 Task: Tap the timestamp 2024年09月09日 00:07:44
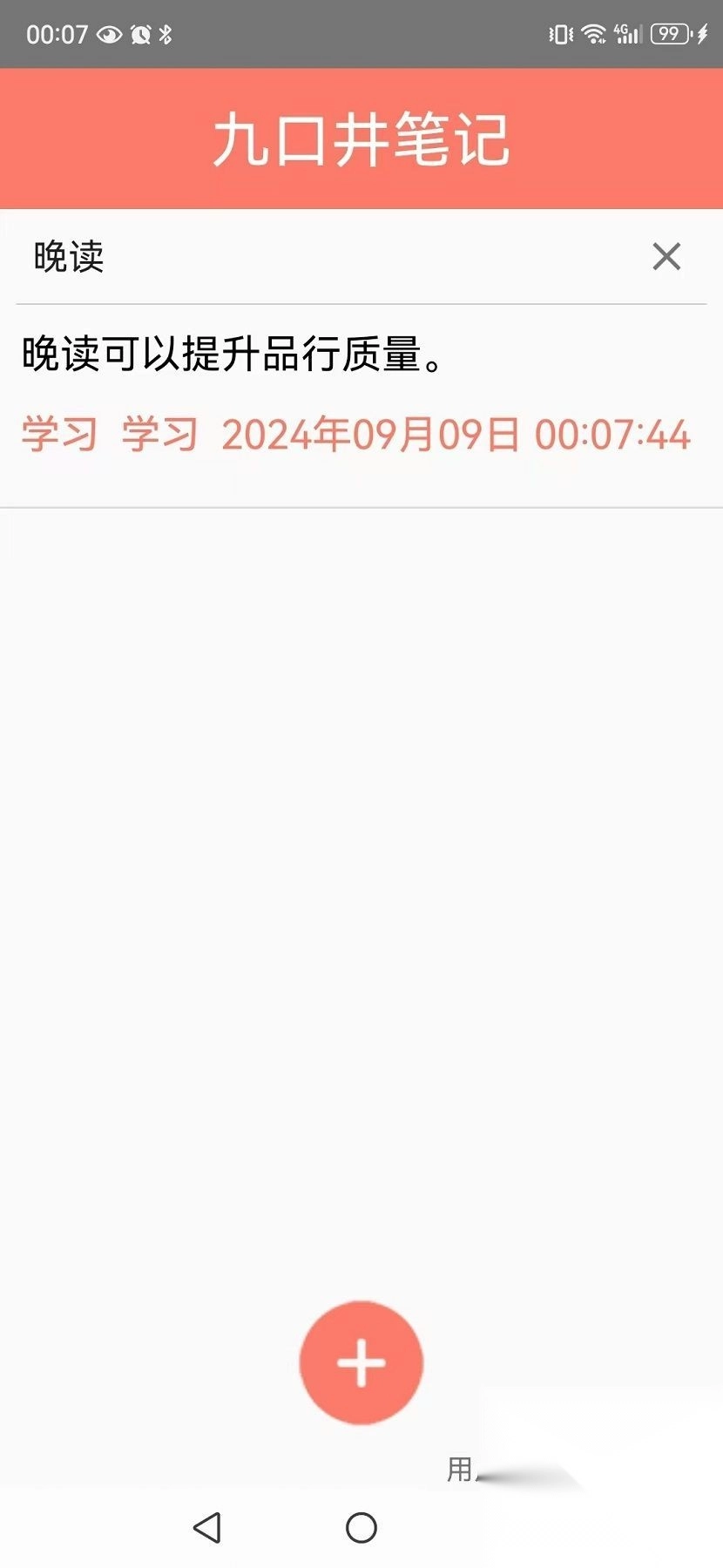click(457, 435)
